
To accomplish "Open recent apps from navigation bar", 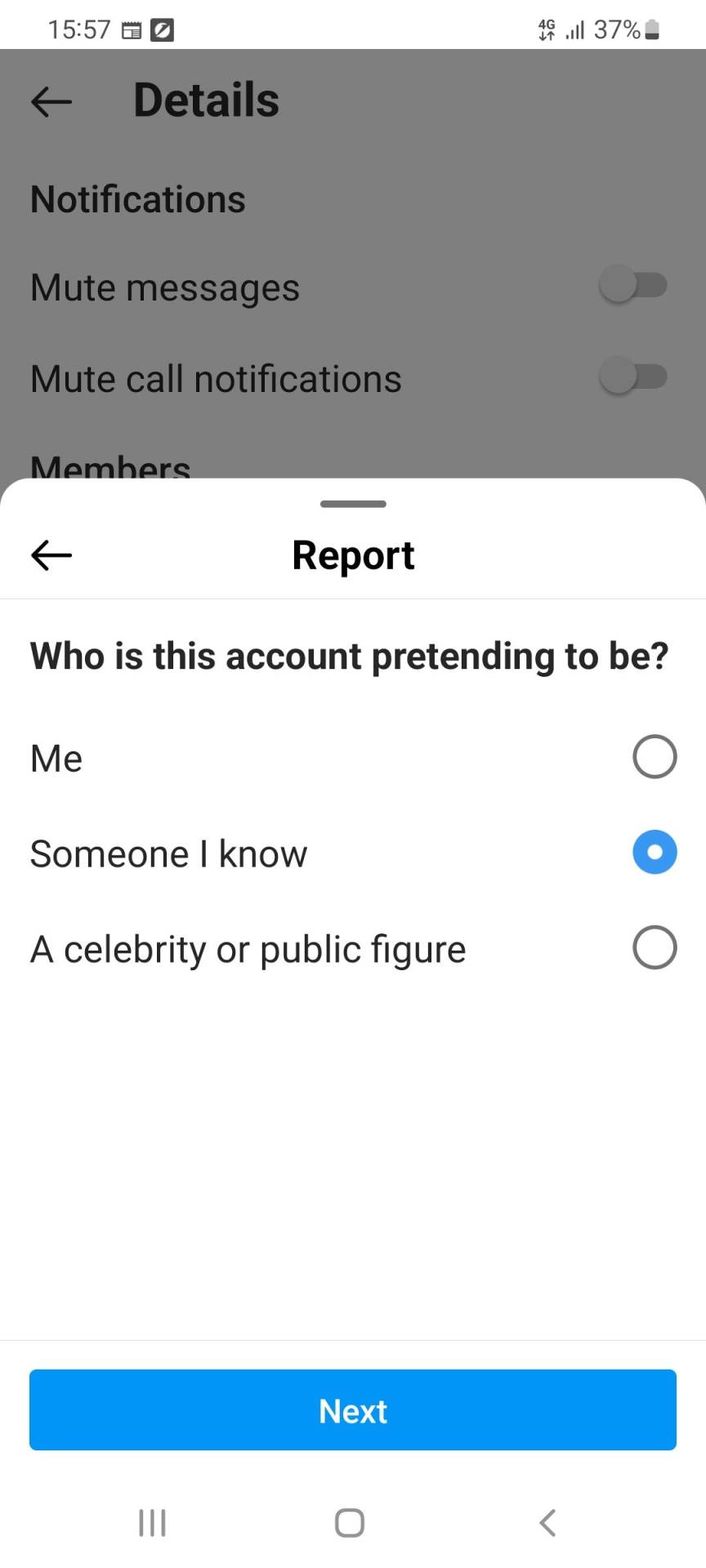I will [x=153, y=1523].
